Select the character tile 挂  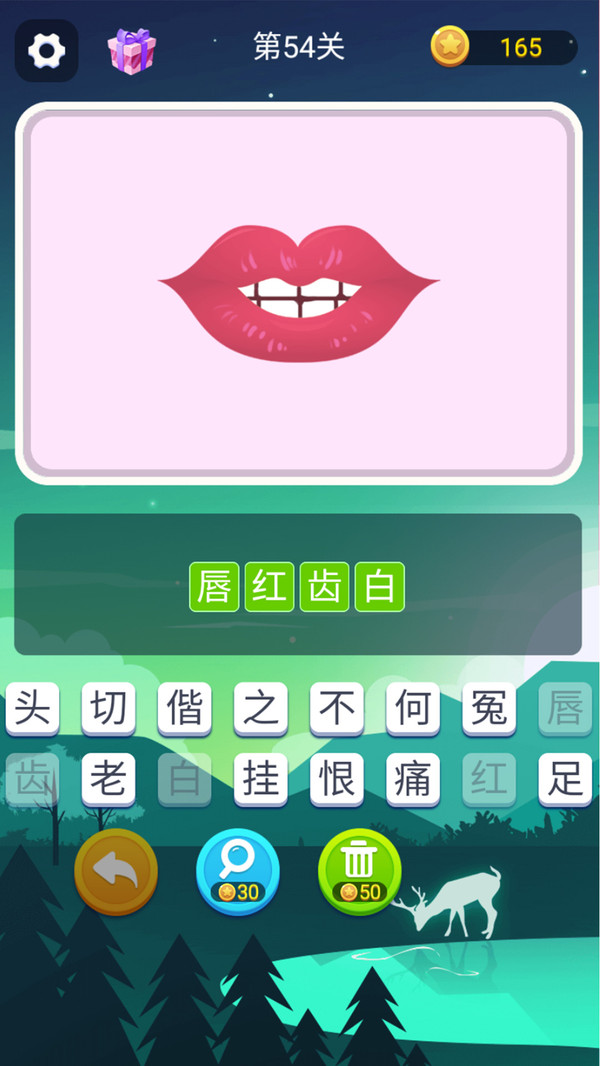click(260, 779)
